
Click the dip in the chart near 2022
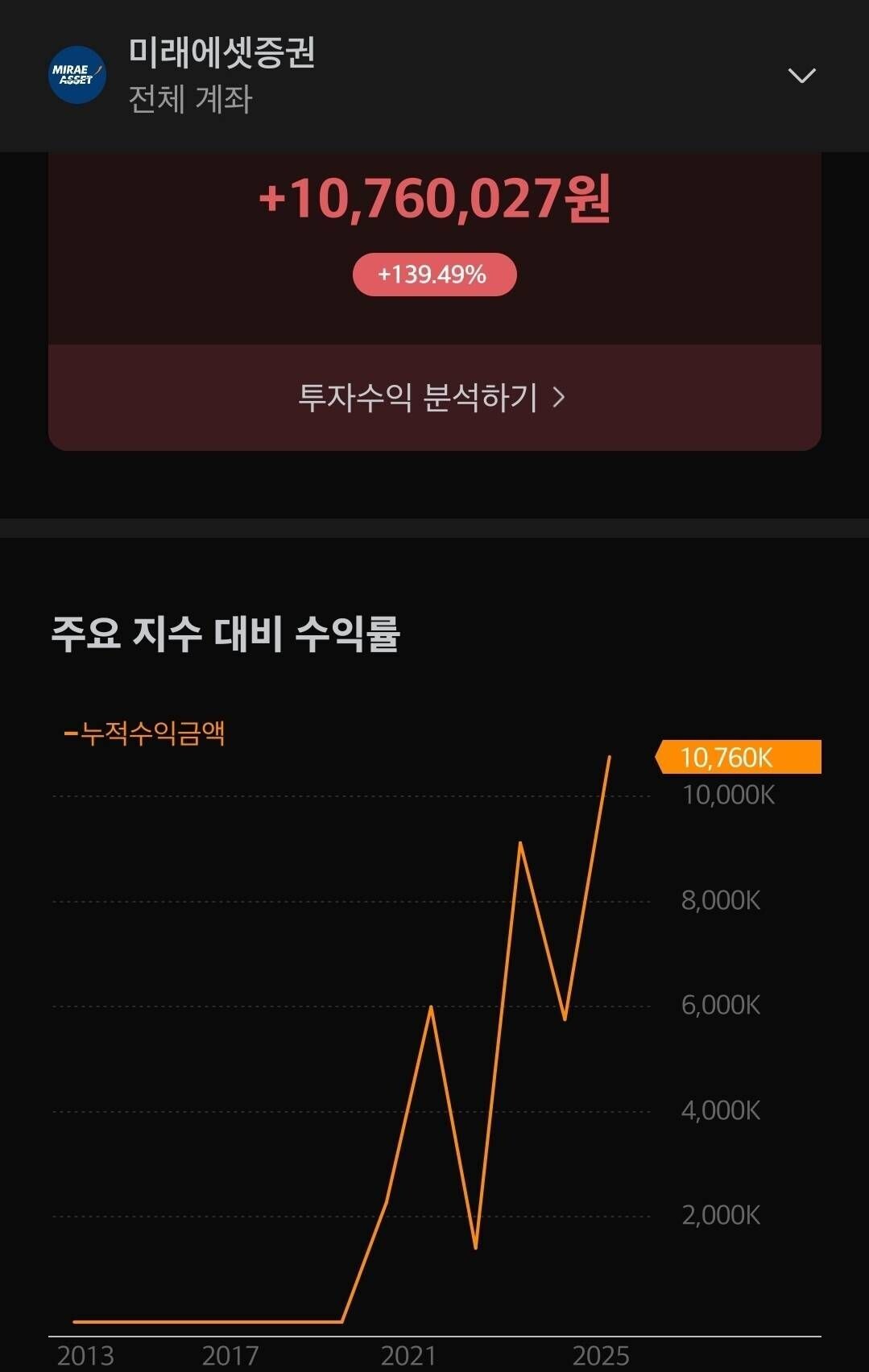pyautogui.click(x=475, y=1245)
